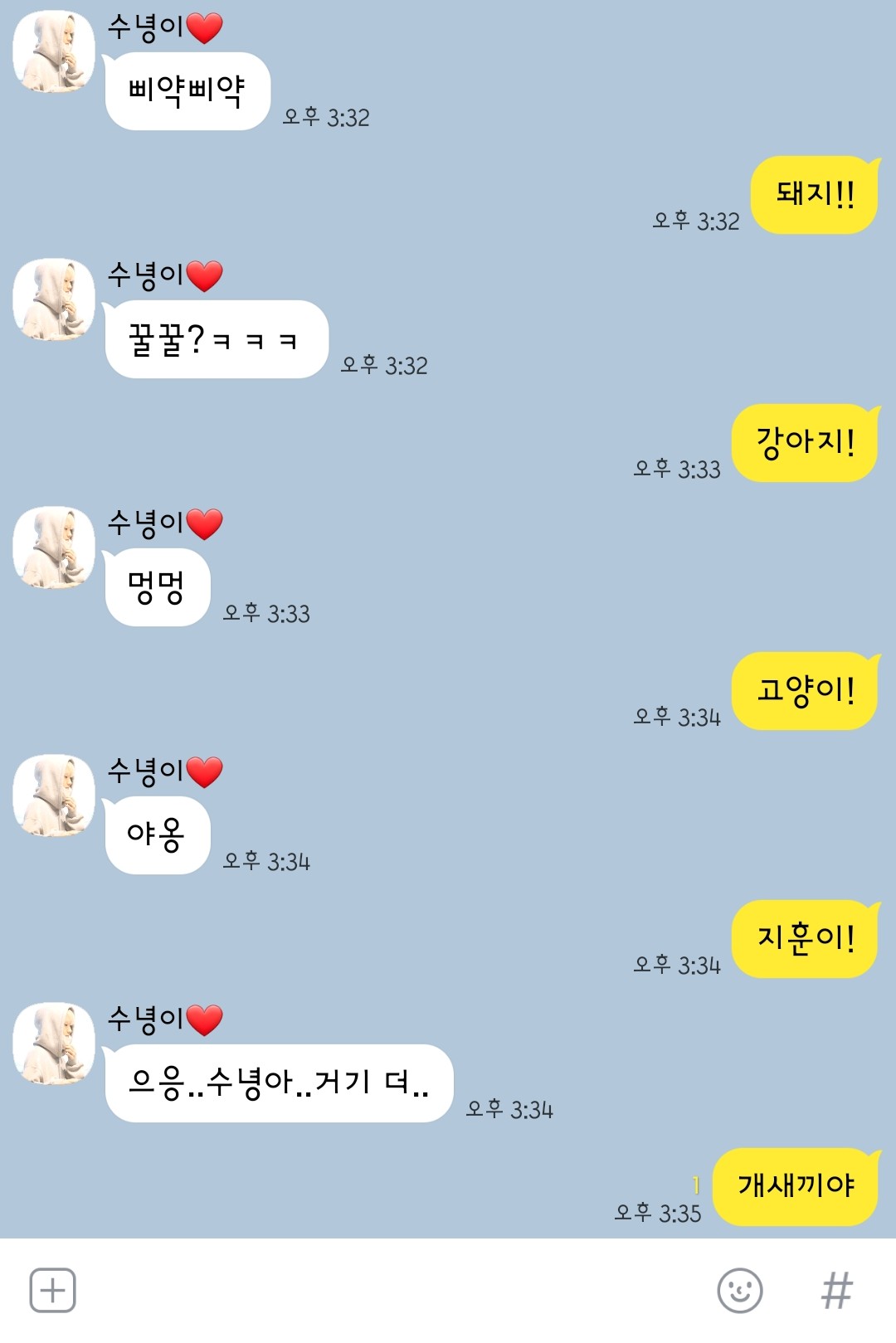This screenshot has height=1343, width=896.
Task: Tap the hashtag search icon
Action: coord(836,1290)
